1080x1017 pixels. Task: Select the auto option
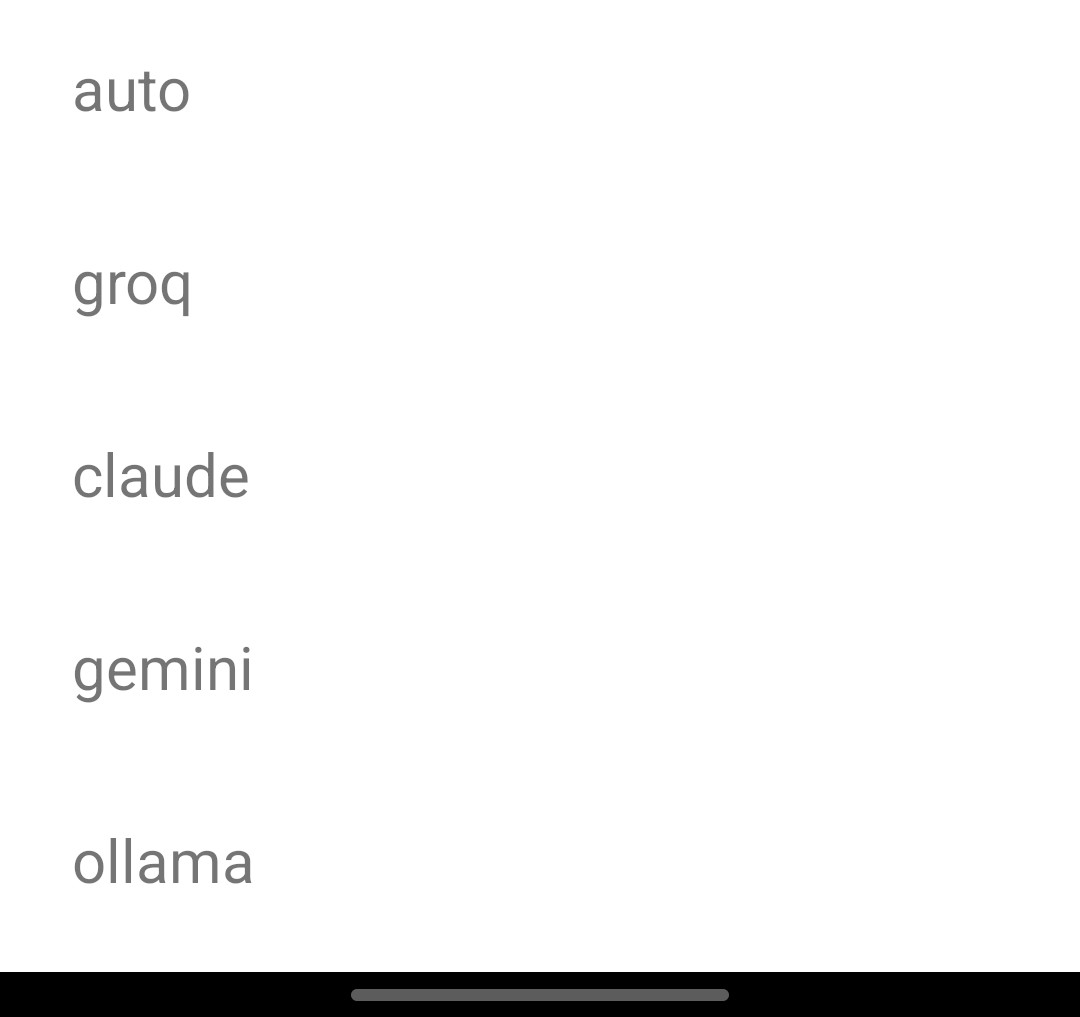tap(131, 91)
